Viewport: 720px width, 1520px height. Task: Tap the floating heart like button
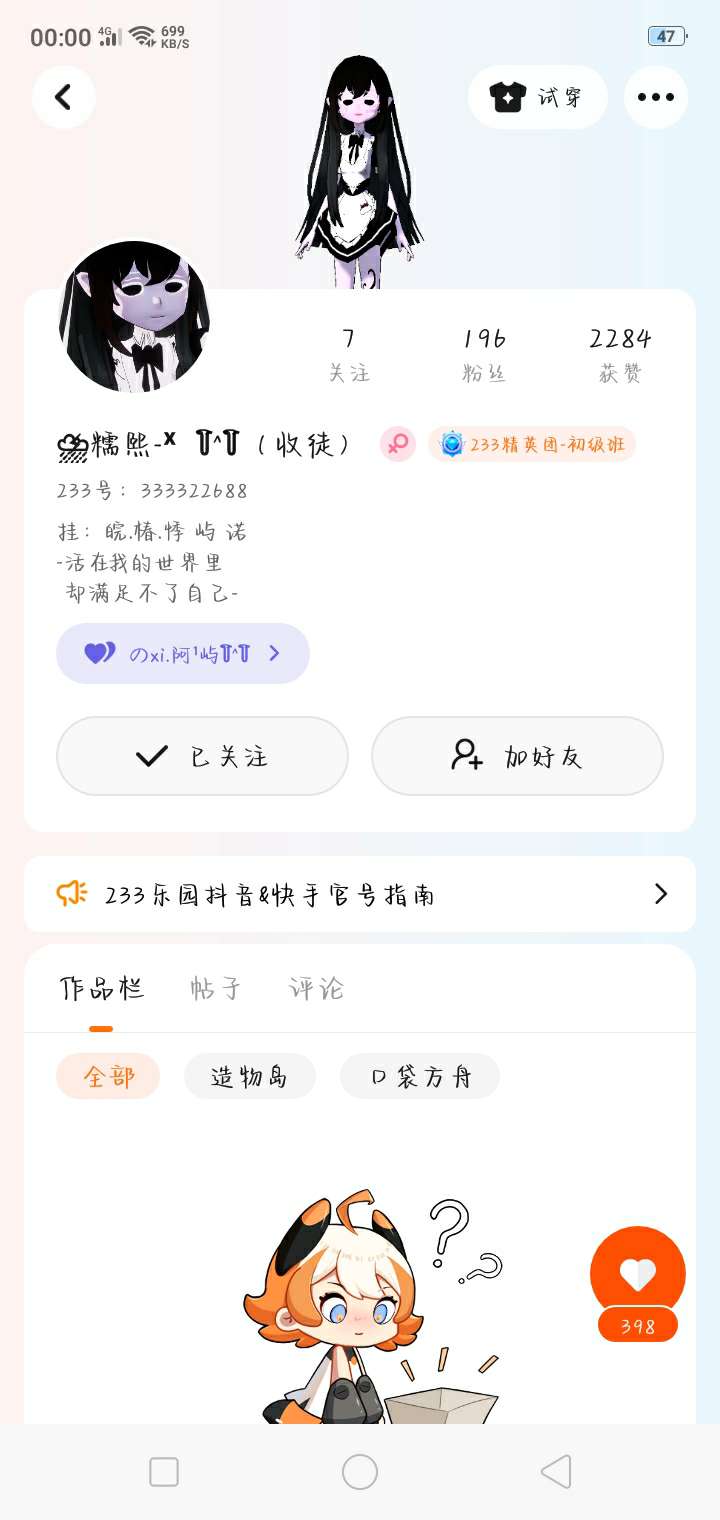pyautogui.click(x=638, y=1273)
